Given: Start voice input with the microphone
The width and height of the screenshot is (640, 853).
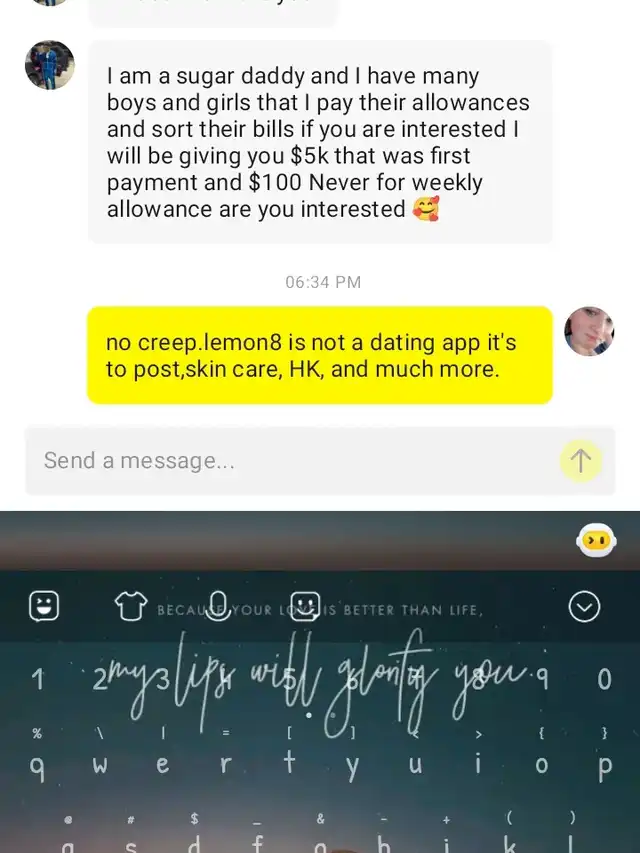Looking at the screenshot, I should tap(218, 604).
